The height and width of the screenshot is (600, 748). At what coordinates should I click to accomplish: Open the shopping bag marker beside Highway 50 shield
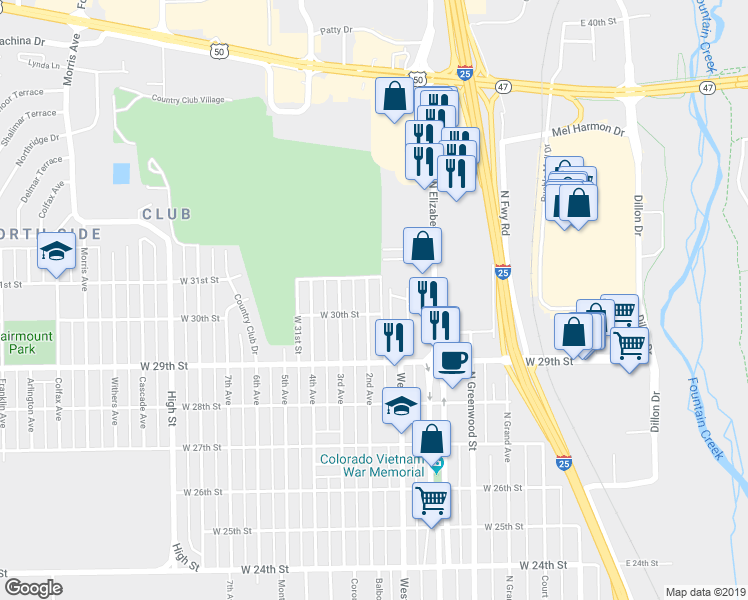(x=394, y=97)
